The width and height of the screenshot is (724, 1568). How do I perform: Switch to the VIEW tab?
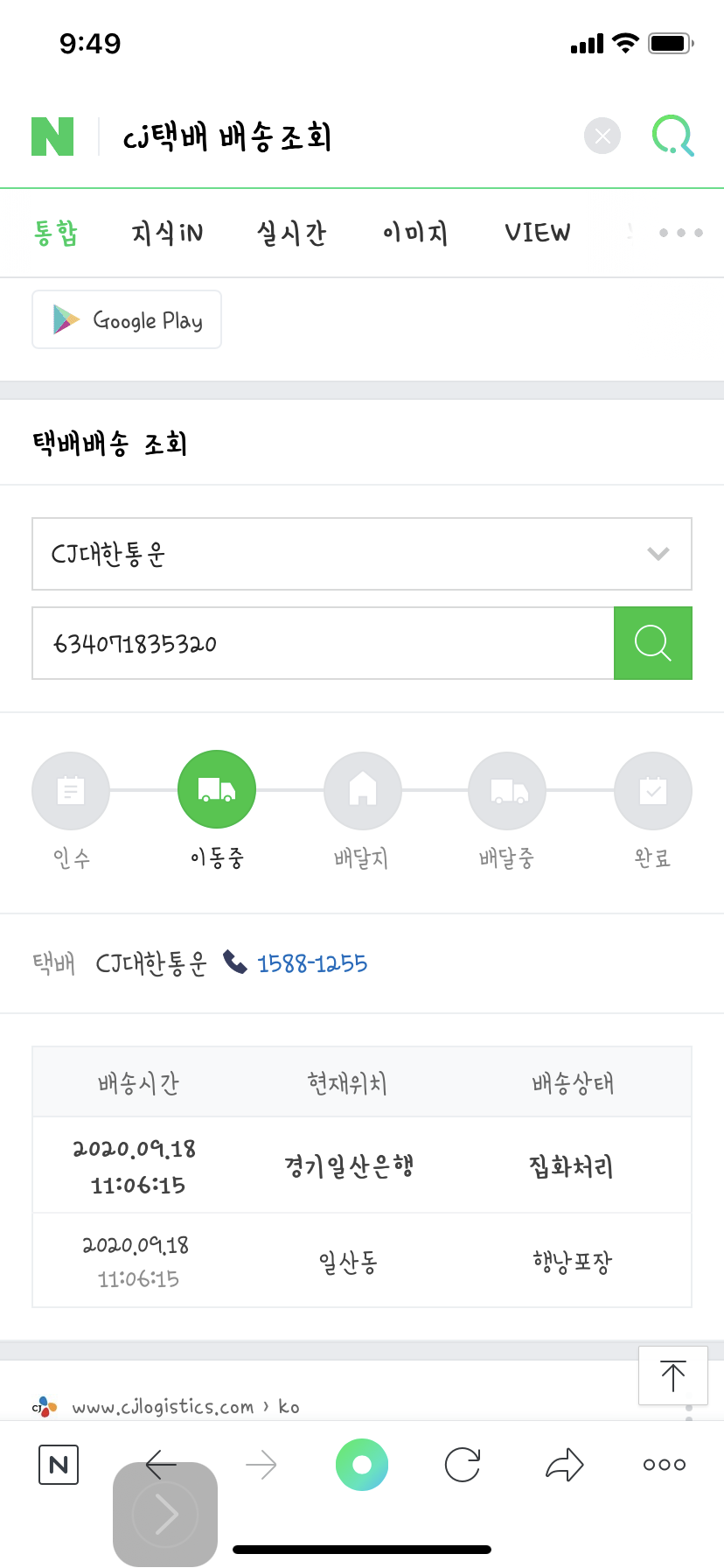(538, 233)
